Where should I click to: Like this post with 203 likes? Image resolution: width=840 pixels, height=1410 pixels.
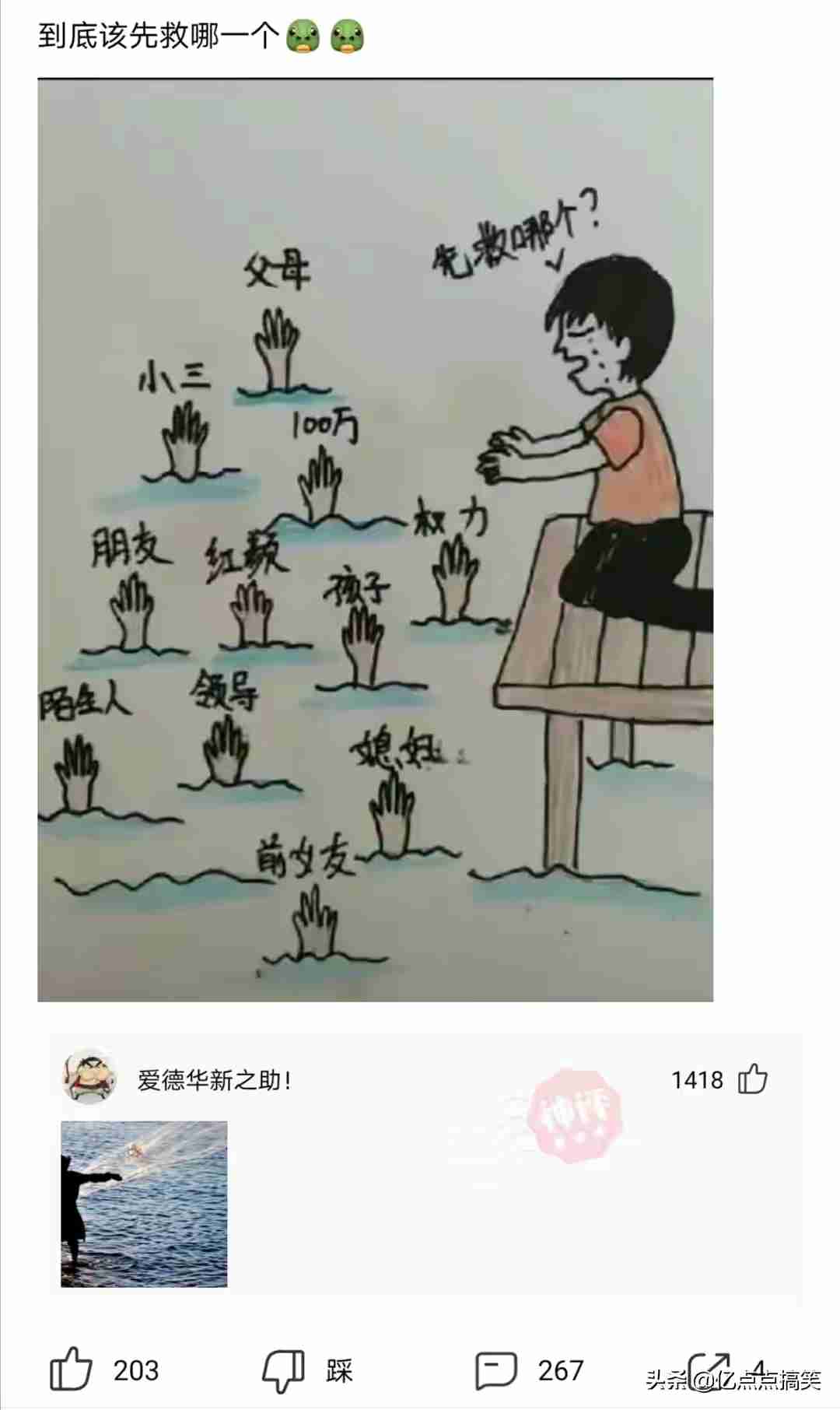[72, 1370]
